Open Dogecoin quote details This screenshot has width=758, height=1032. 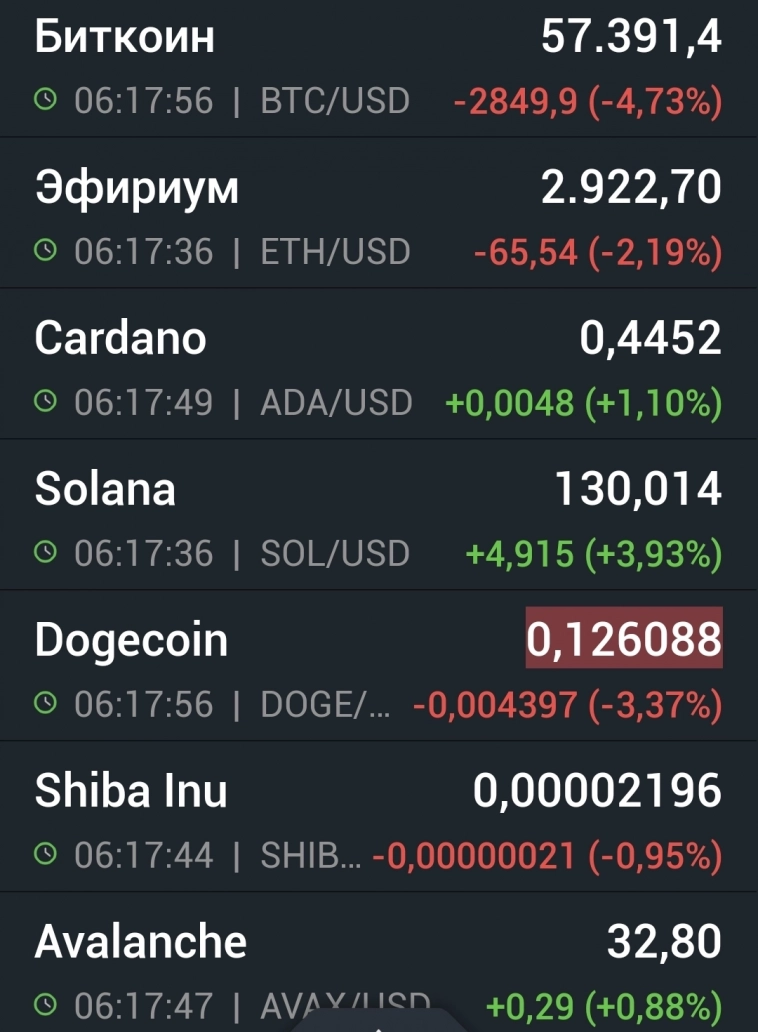point(378,670)
